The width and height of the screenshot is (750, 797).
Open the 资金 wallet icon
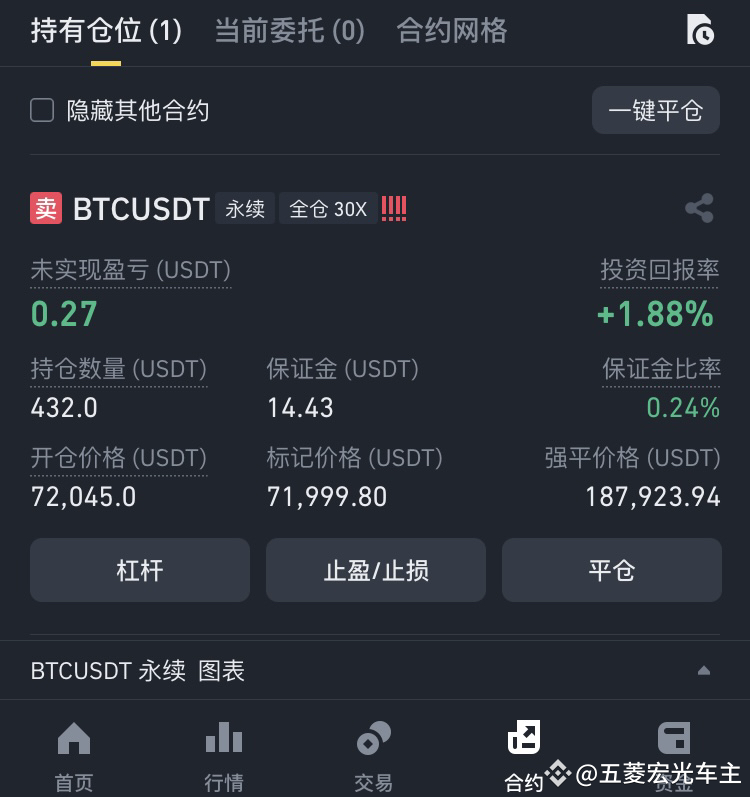[x=674, y=738]
